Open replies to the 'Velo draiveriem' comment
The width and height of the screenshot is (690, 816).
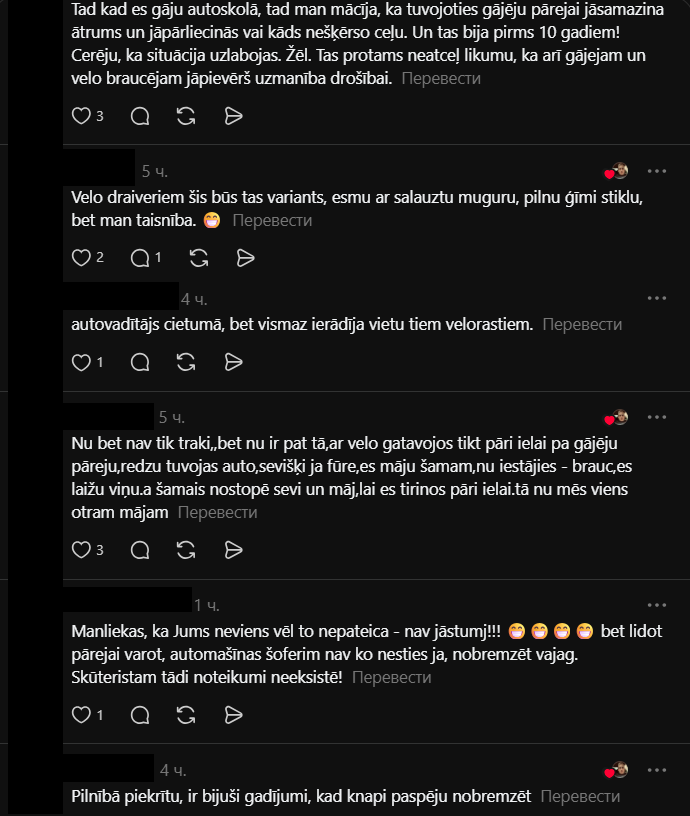click(x=140, y=258)
